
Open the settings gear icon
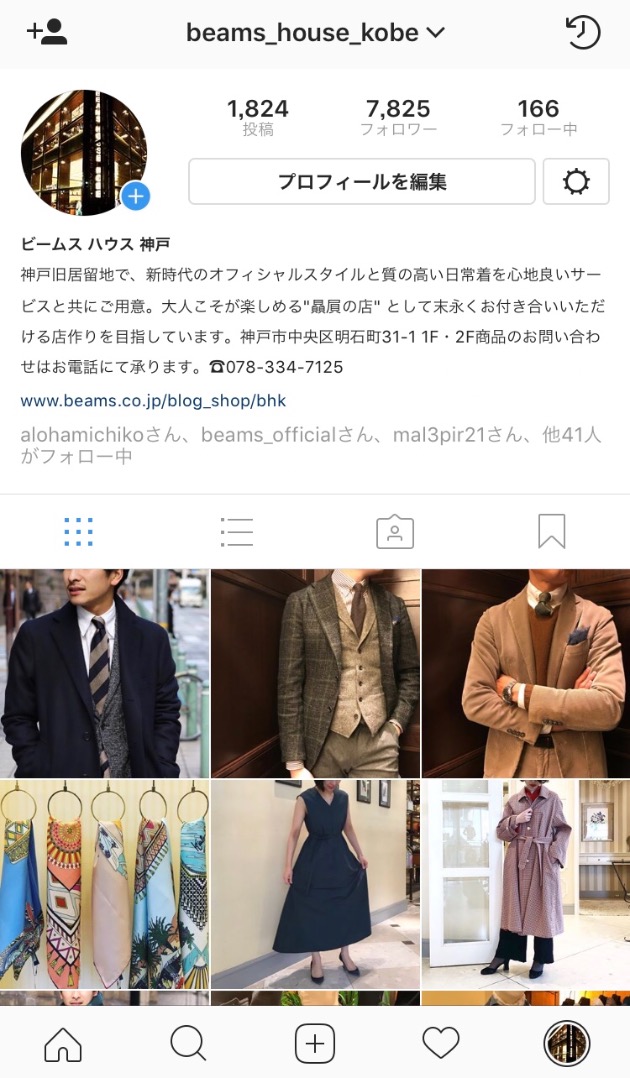point(576,182)
